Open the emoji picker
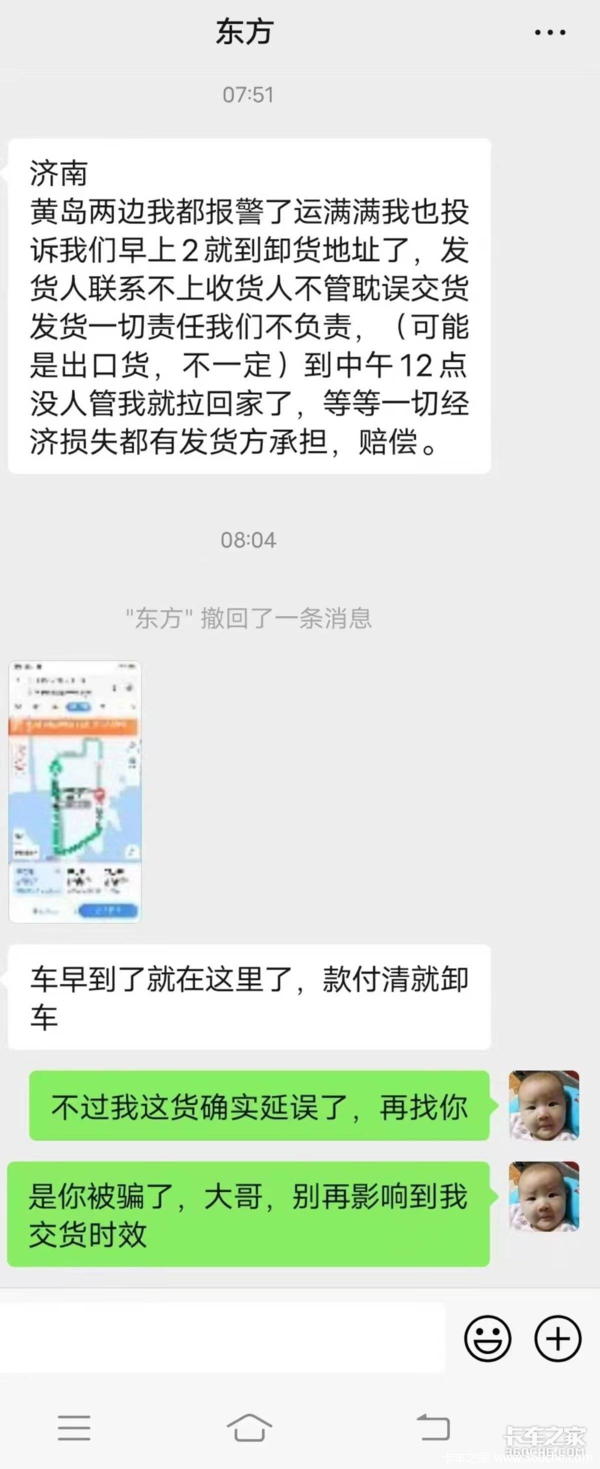600x1469 pixels. tap(488, 1338)
